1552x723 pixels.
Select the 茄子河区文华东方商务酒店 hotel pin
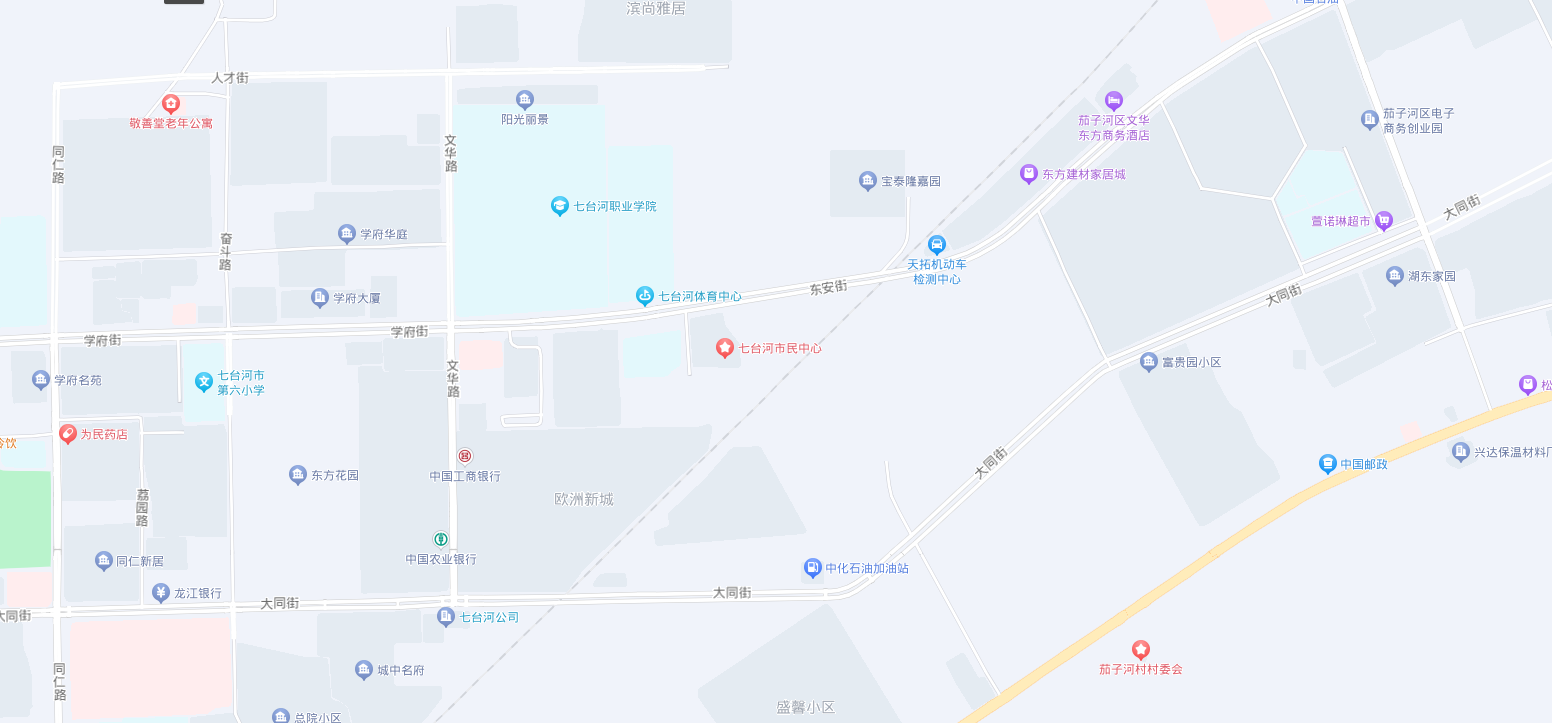click(x=1114, y=100)
